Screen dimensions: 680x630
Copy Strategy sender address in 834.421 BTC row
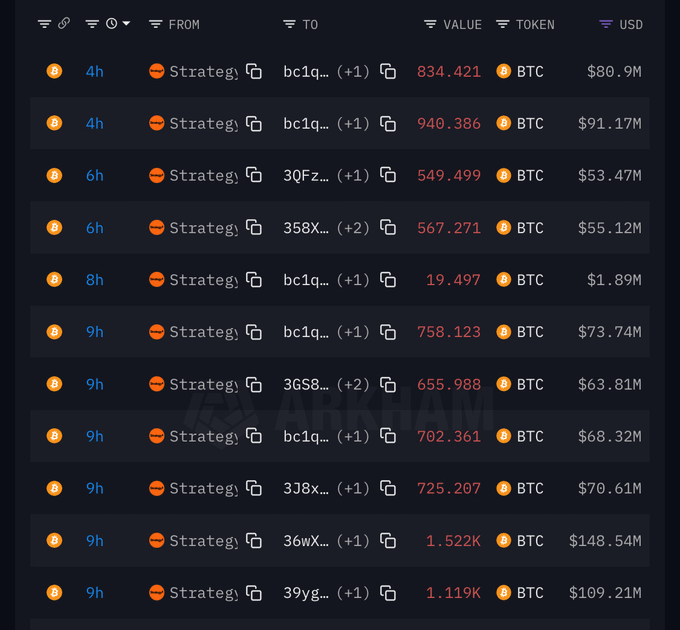point(254,71)
